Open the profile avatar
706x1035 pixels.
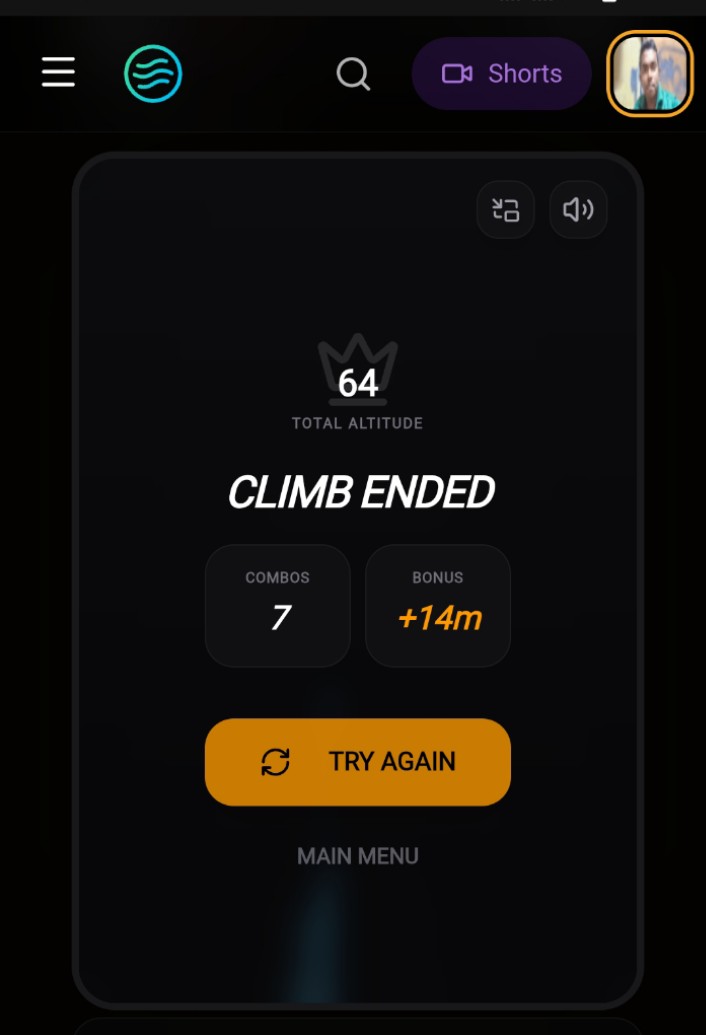pos(650,74)
